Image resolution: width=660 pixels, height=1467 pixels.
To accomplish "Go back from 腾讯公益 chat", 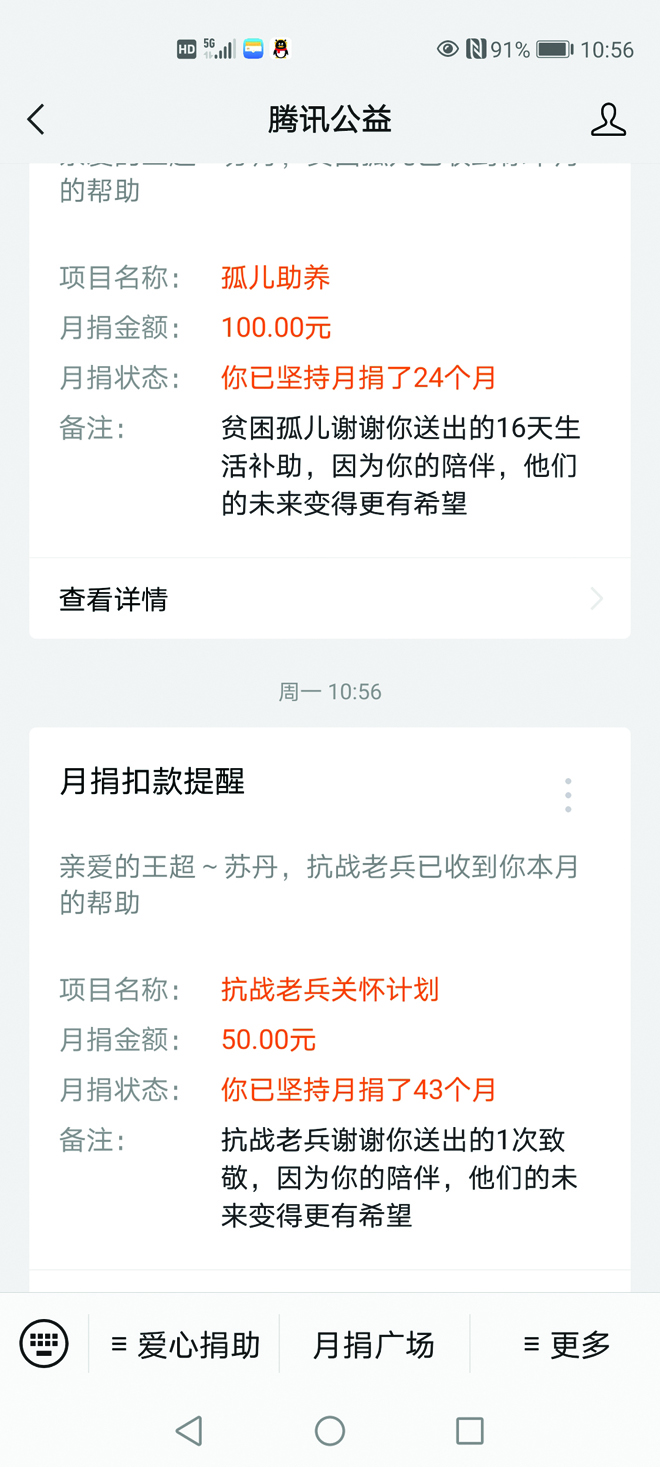I will 37,120.
